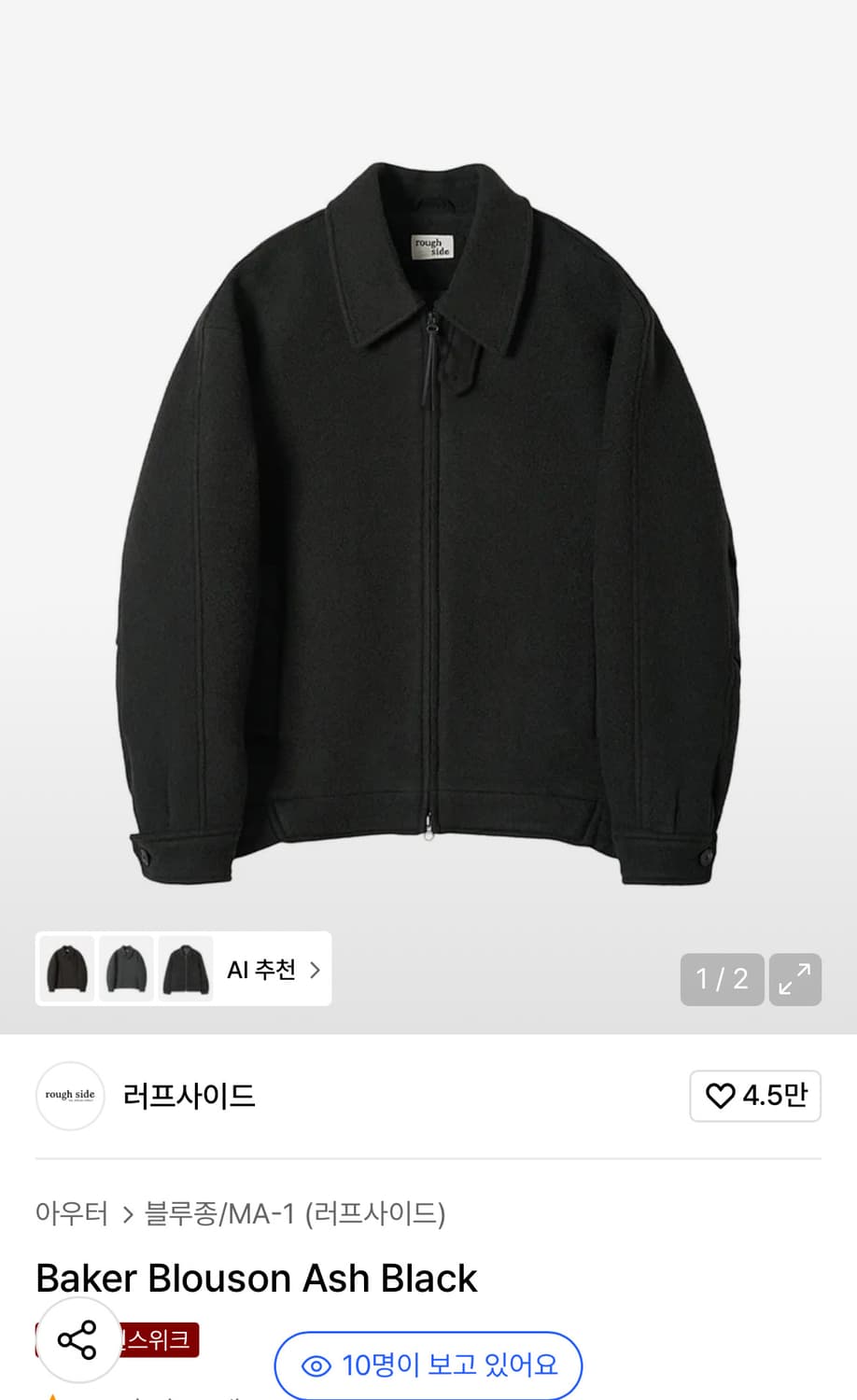Image resolution: width=857 pixels, height=1400 pixels.
Task: Select the chevron next to AI 추천
Action: (x=312, y=969)
